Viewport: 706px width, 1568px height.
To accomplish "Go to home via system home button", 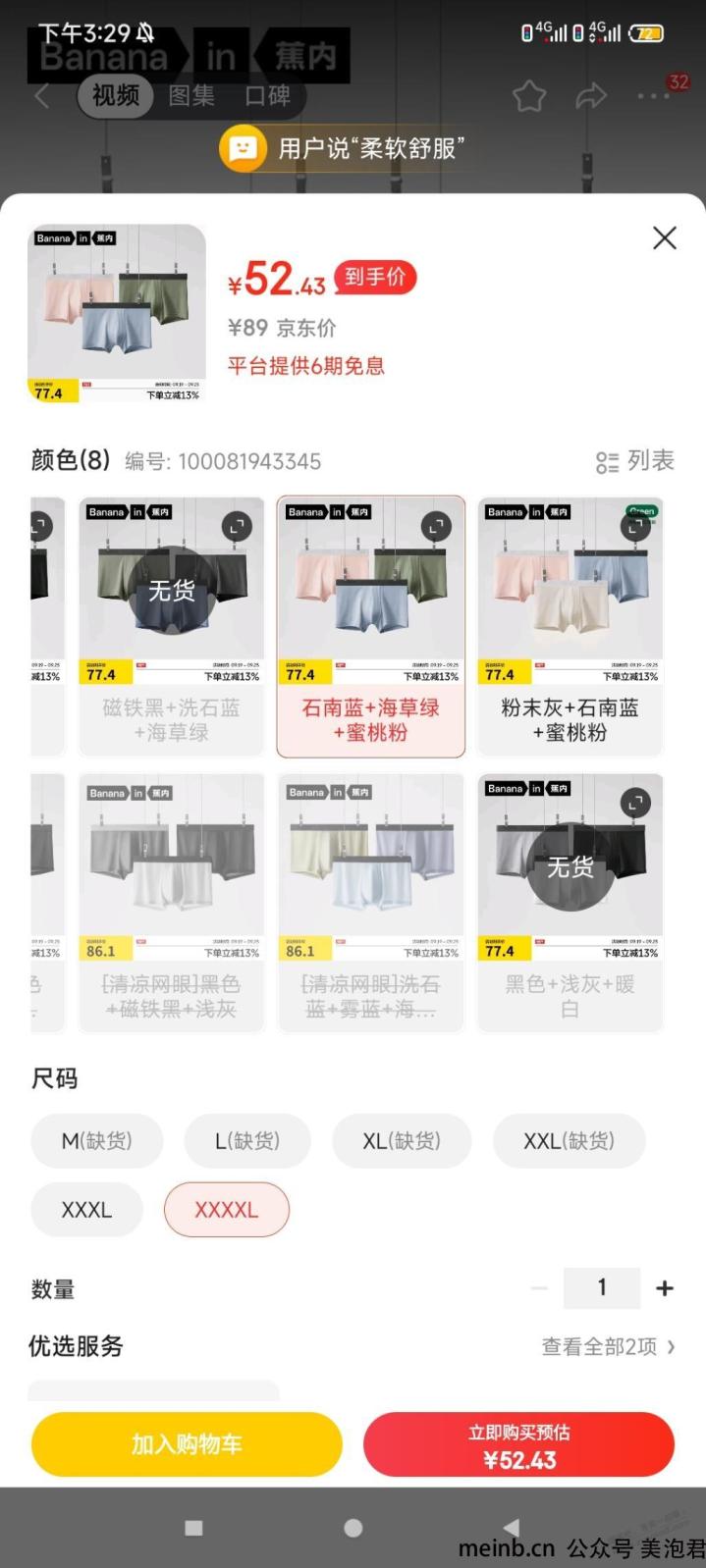I will [353, 1527].
